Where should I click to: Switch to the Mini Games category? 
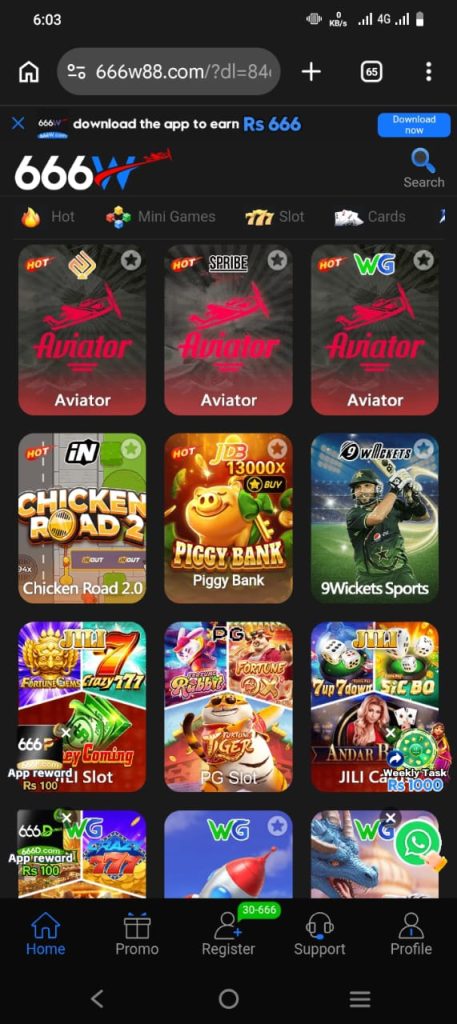point(161,217)
